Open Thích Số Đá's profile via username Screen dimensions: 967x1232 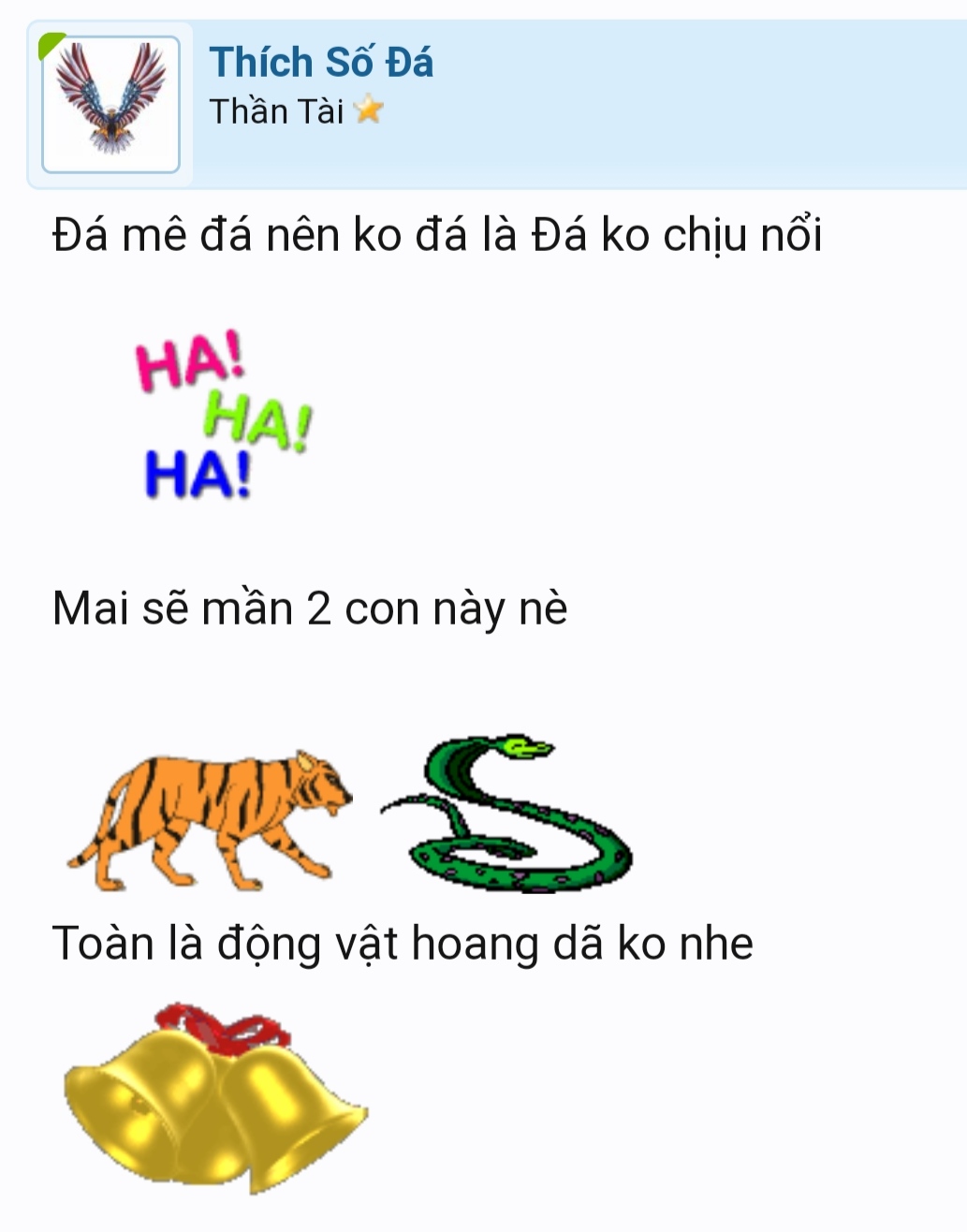[x=321, y=64]
